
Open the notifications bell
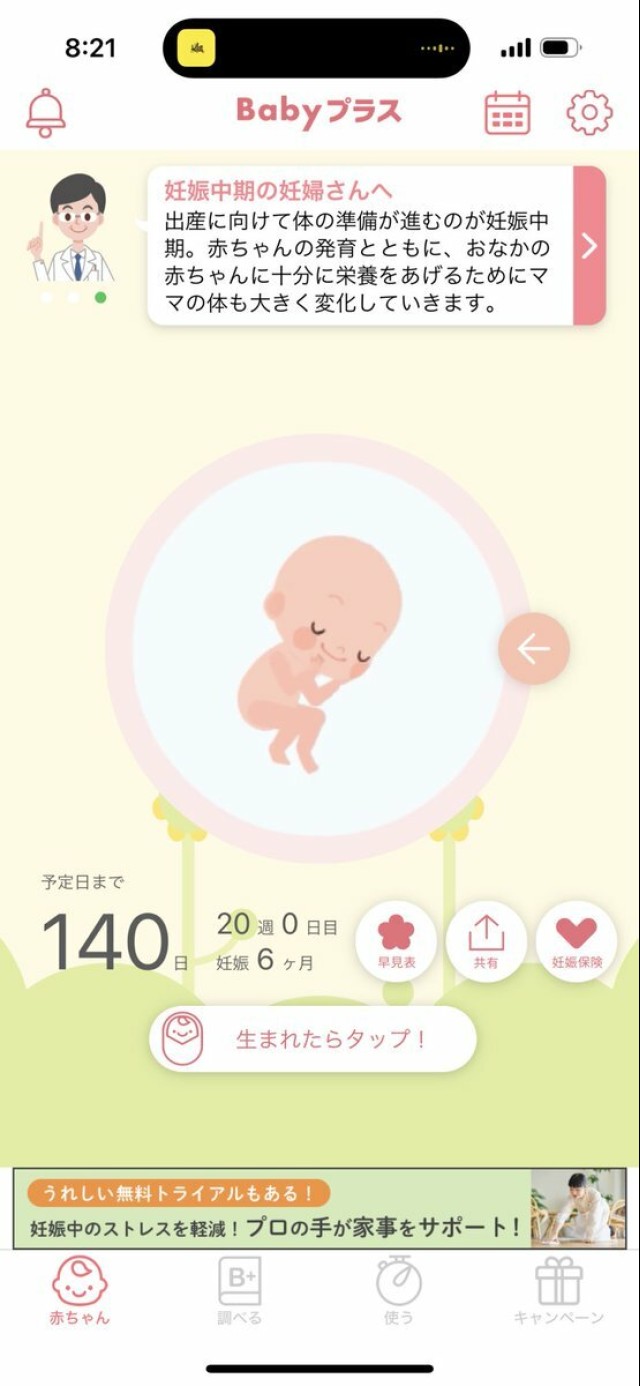coord(46,113)
